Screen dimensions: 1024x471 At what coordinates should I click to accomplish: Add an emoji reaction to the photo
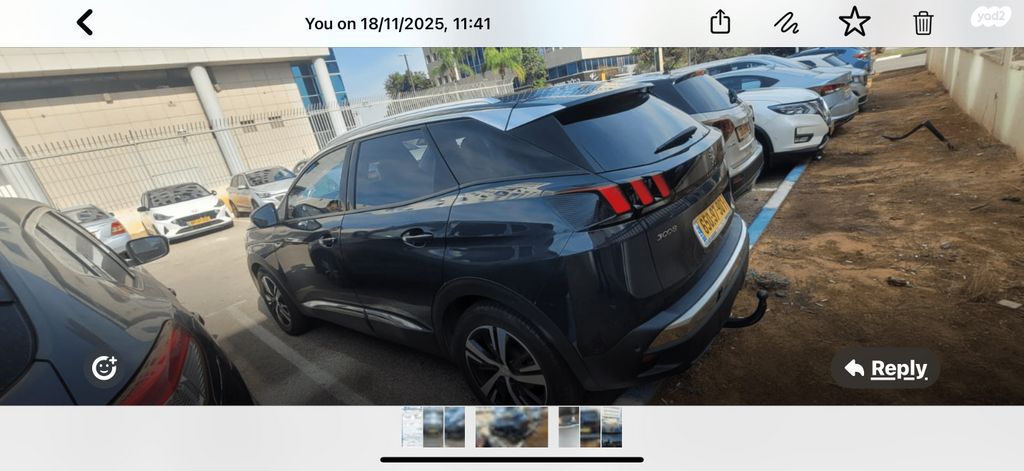click(104, 368)
